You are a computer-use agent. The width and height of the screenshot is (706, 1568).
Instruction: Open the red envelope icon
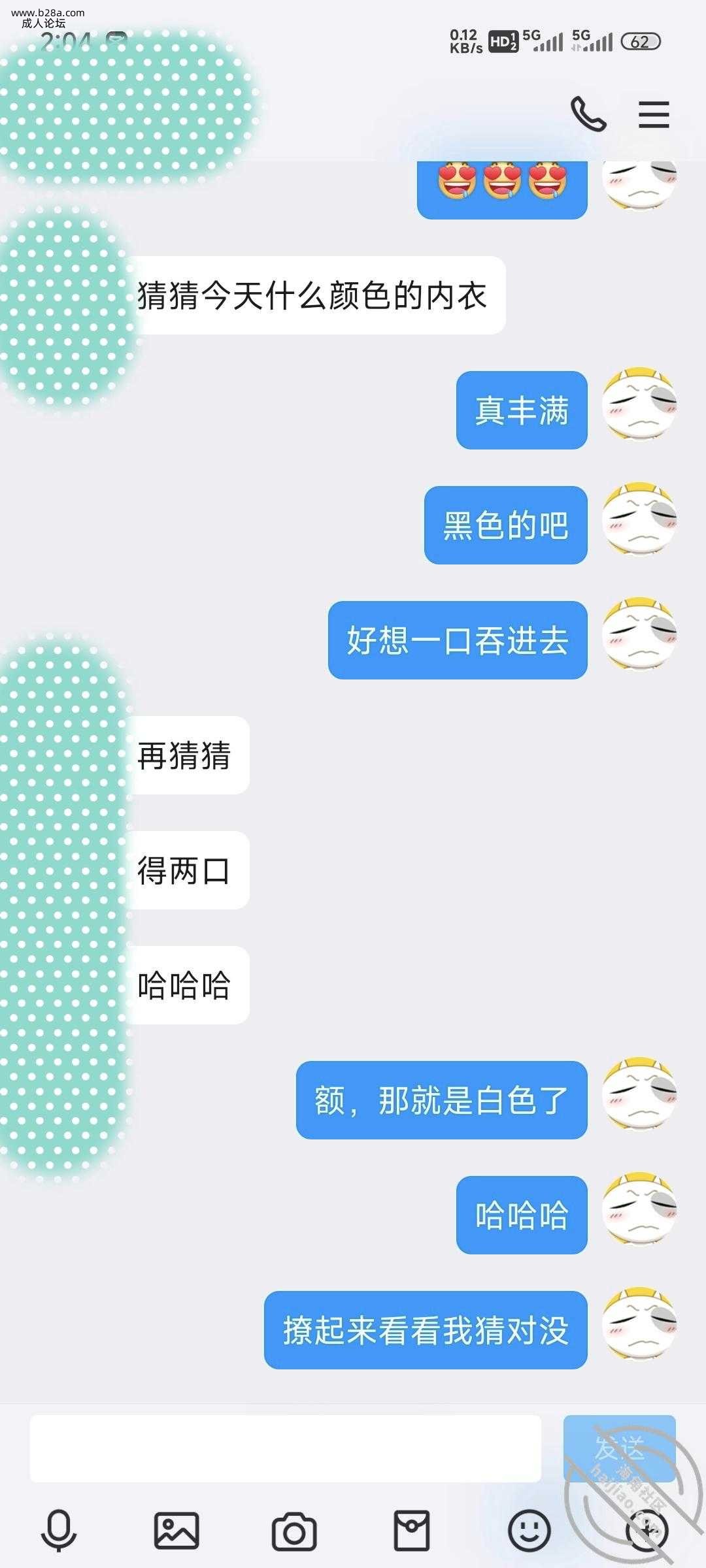[x=412, y=1530]
